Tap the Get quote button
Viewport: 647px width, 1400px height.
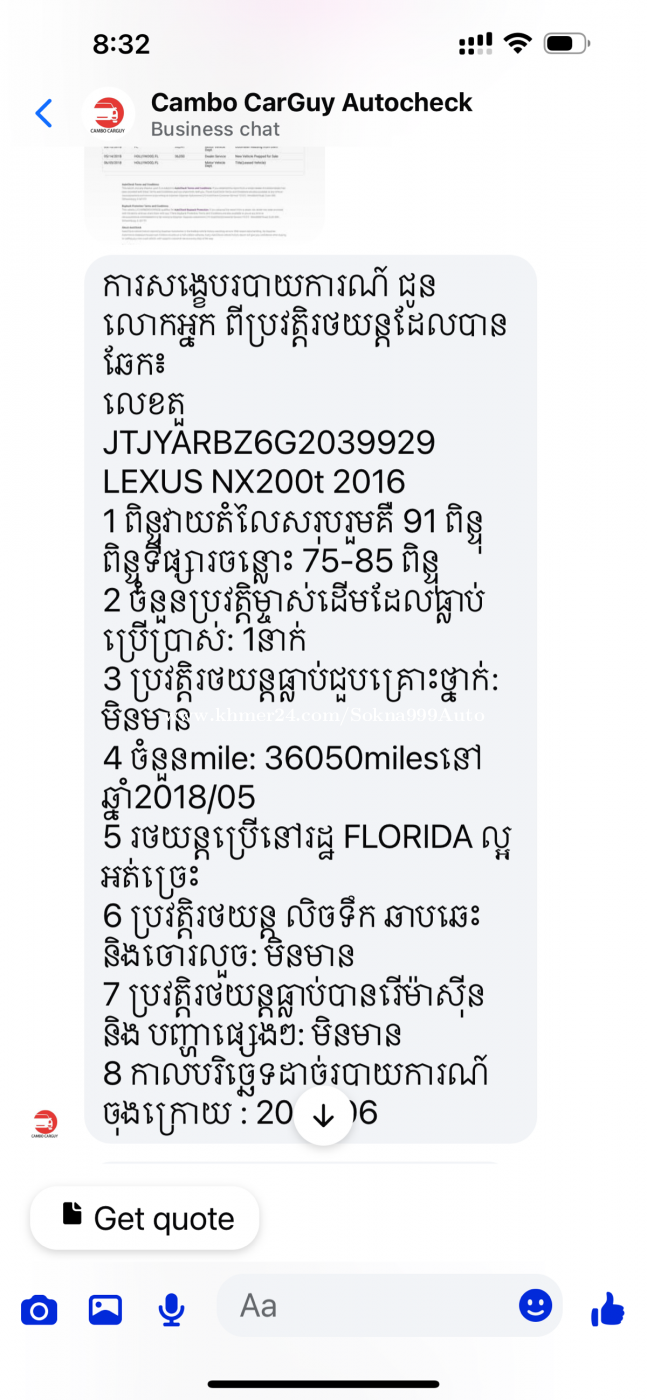click(145, 1218)
